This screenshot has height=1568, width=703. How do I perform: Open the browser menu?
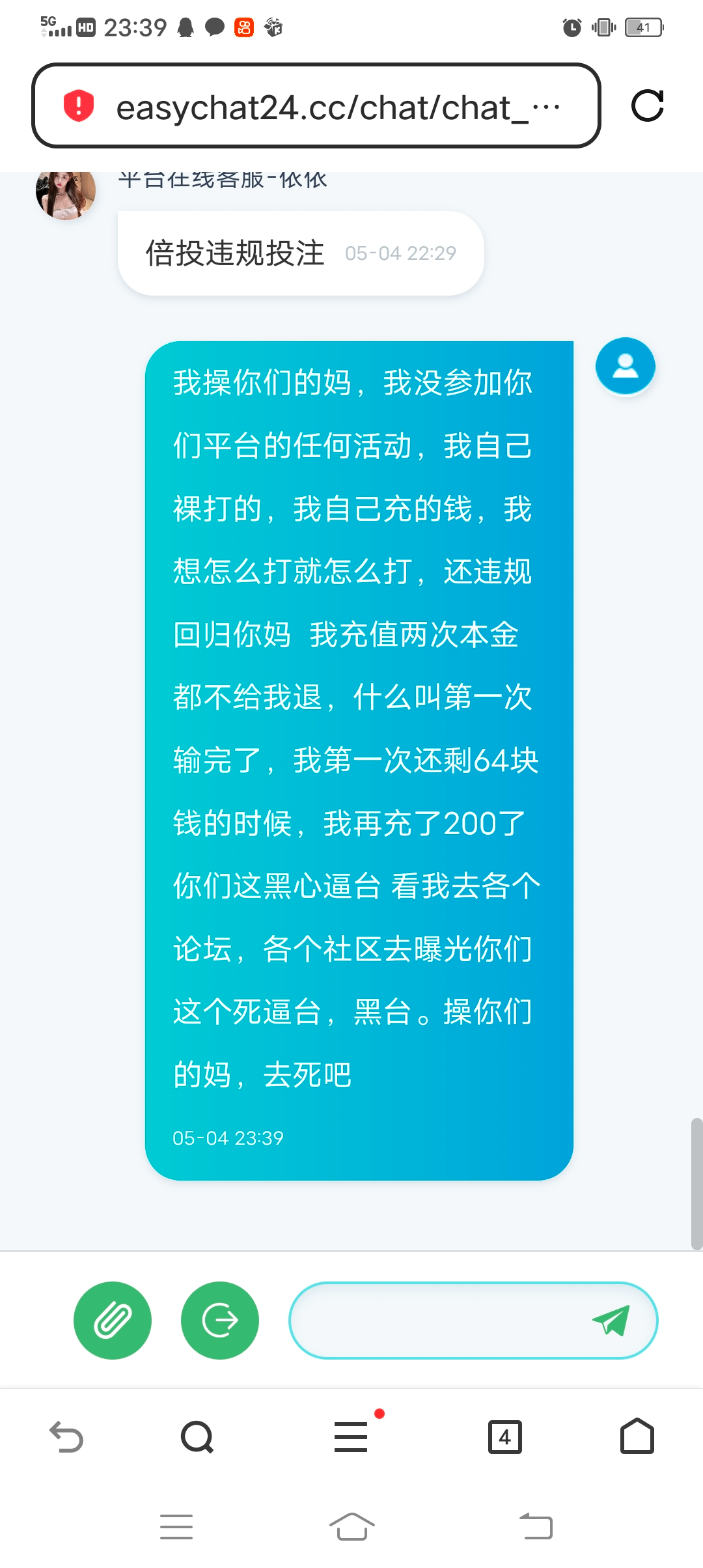(x=351, y=1437)
